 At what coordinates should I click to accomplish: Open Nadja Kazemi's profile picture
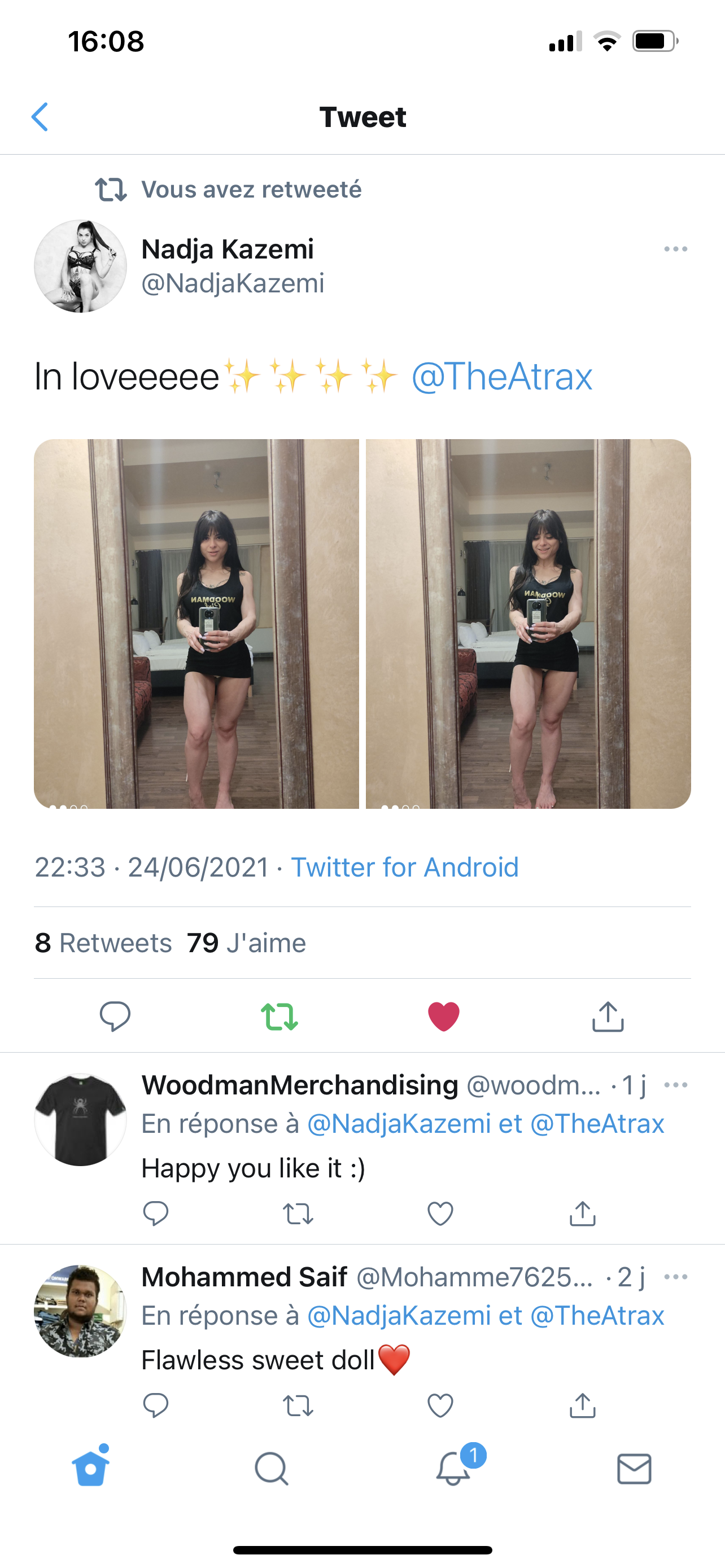pos(80,266)
